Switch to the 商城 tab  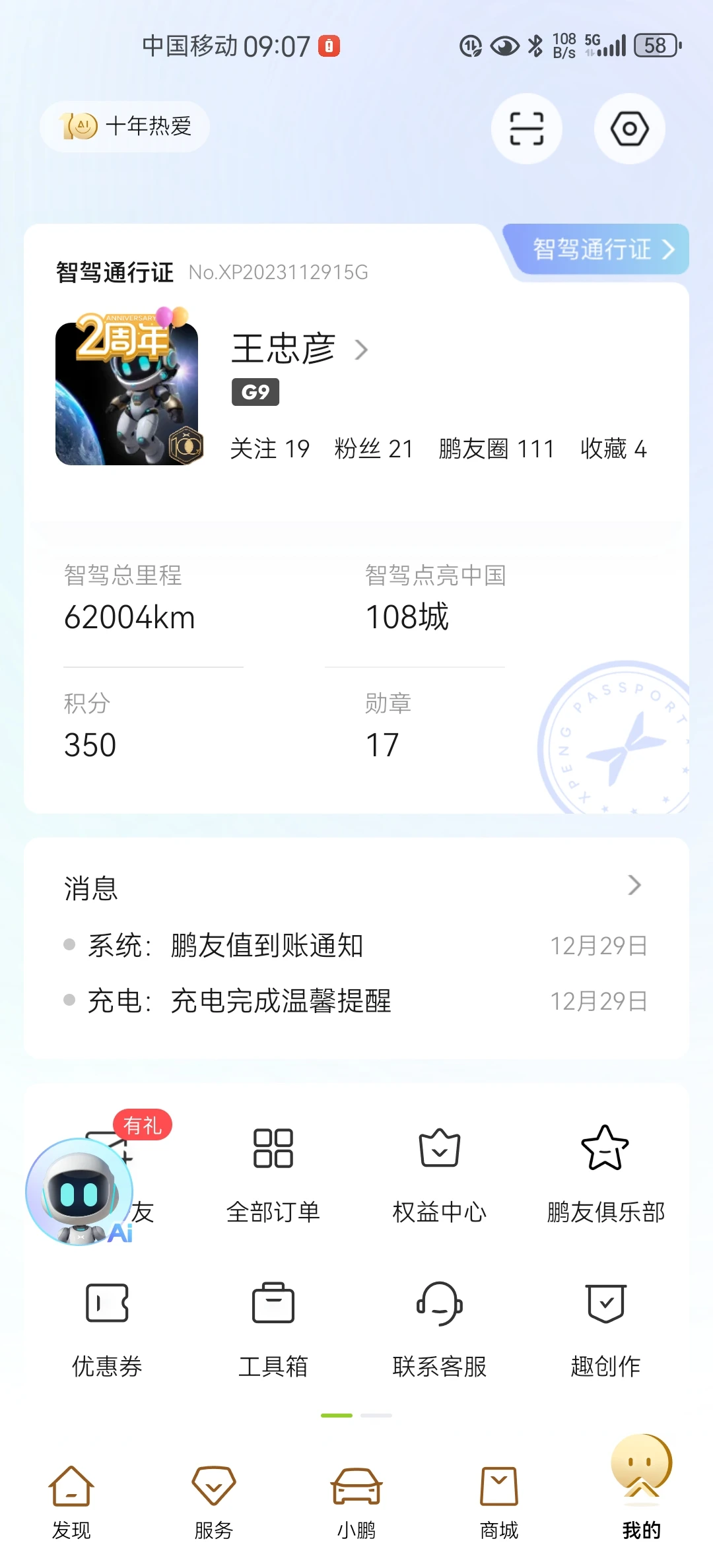point(499,1498)
